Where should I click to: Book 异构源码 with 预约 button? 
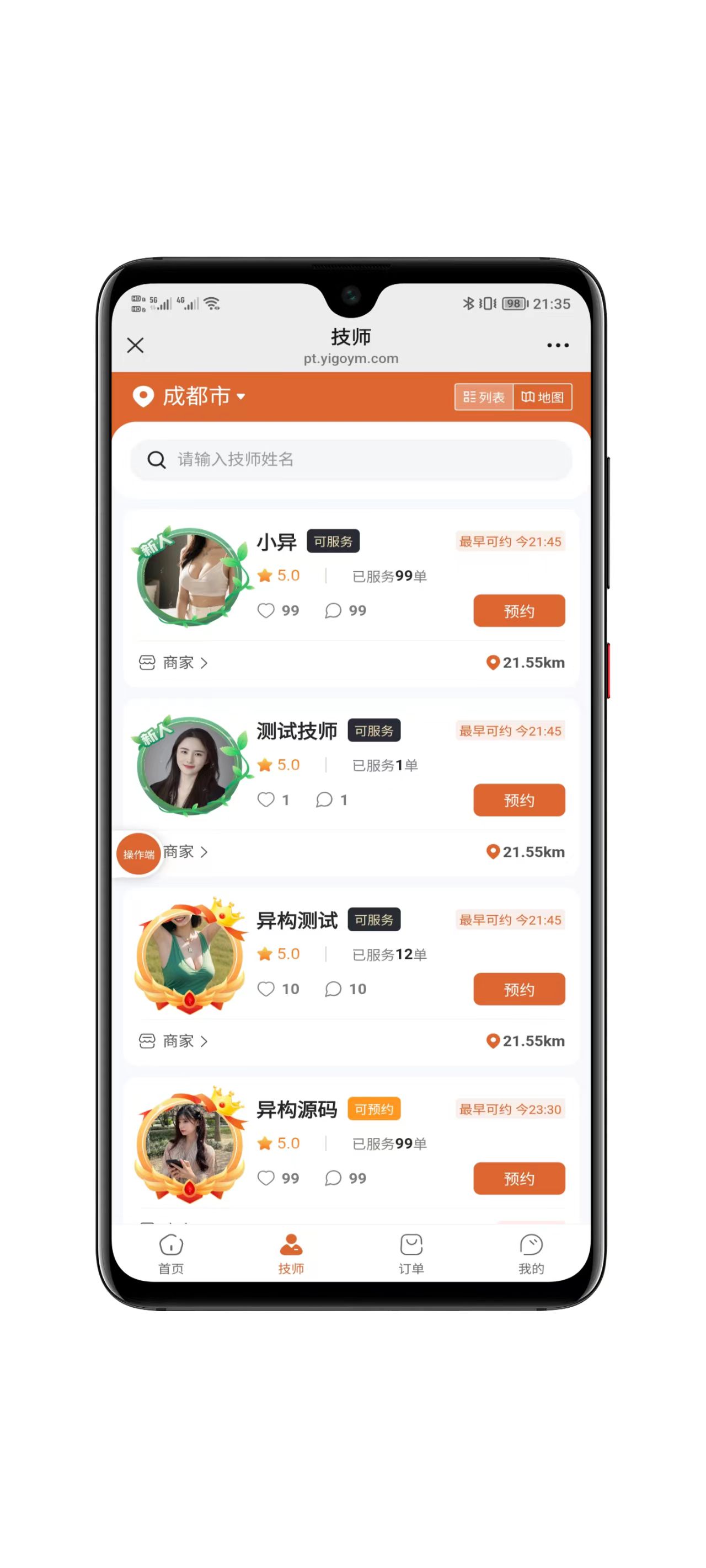click(518, 1178)
